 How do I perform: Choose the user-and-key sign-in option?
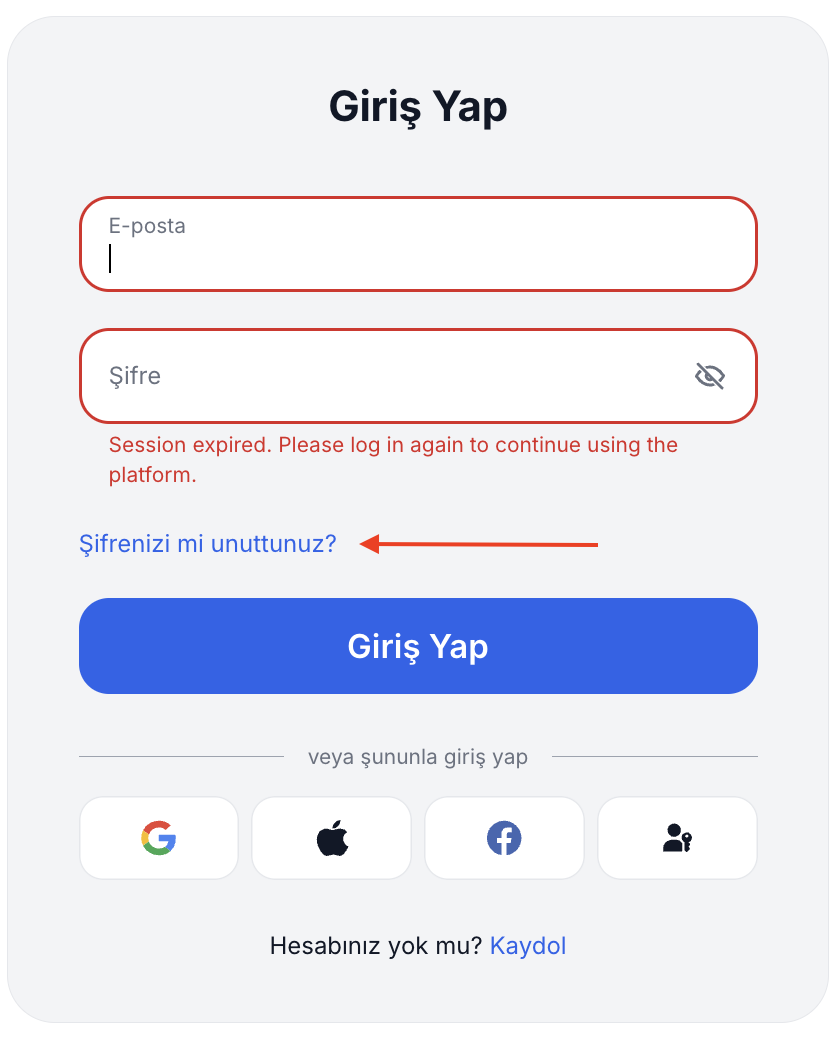point(677,838)
